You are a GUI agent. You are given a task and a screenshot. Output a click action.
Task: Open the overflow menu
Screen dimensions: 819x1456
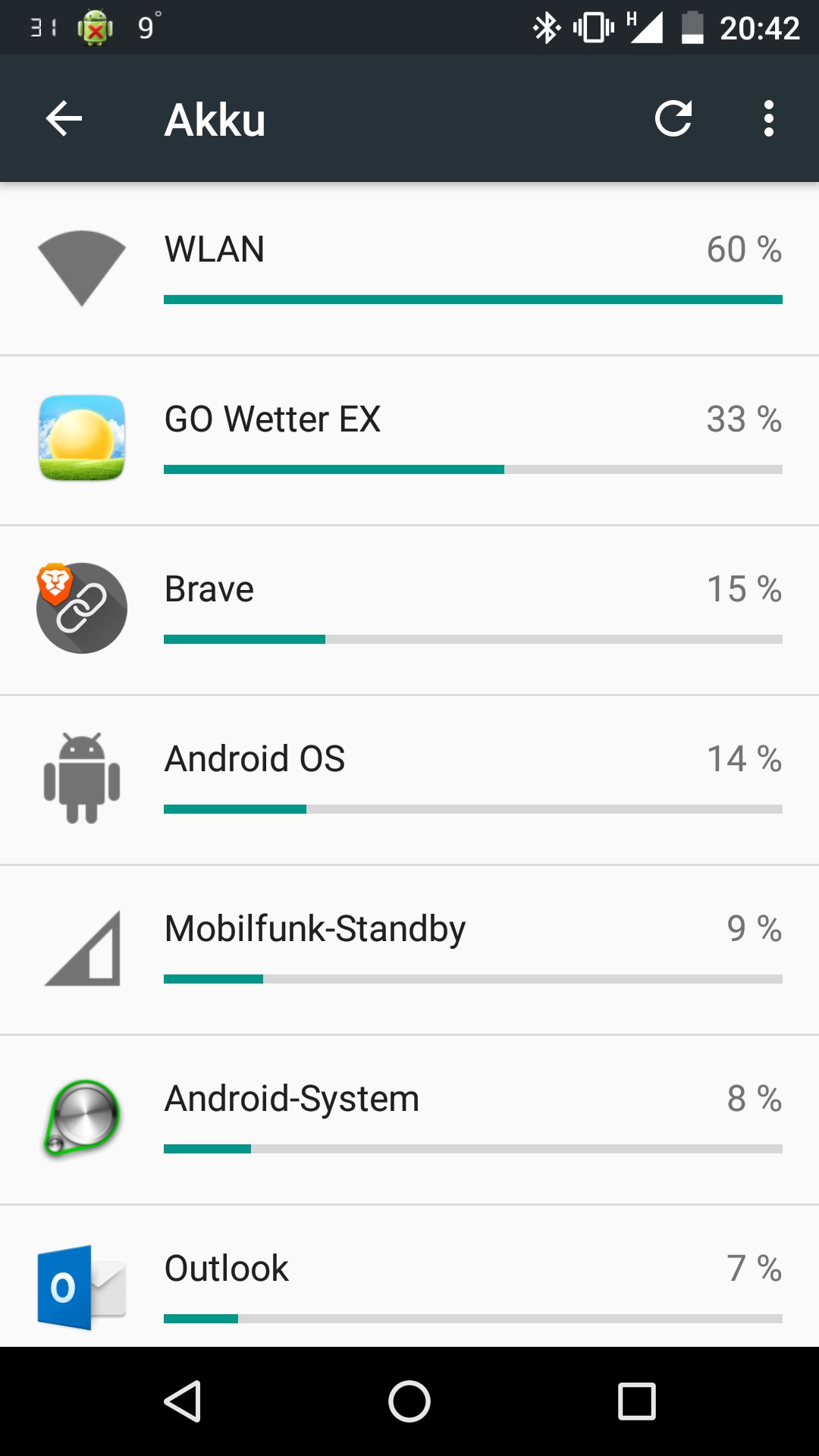point(768,119)
